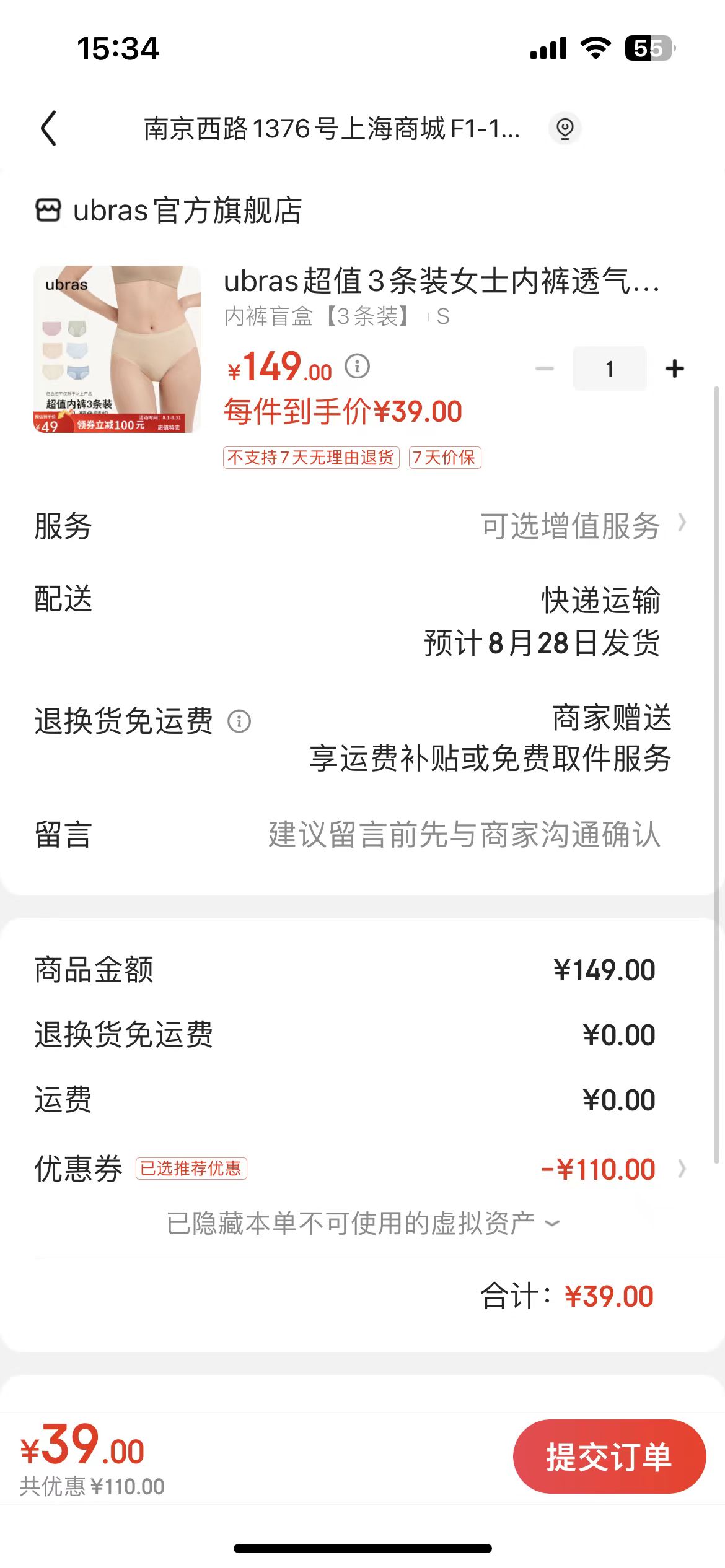Tap the 已选推荐优惠 coupon label
This screenshot has height=1568, width=725.
[x=192, y=1168]
